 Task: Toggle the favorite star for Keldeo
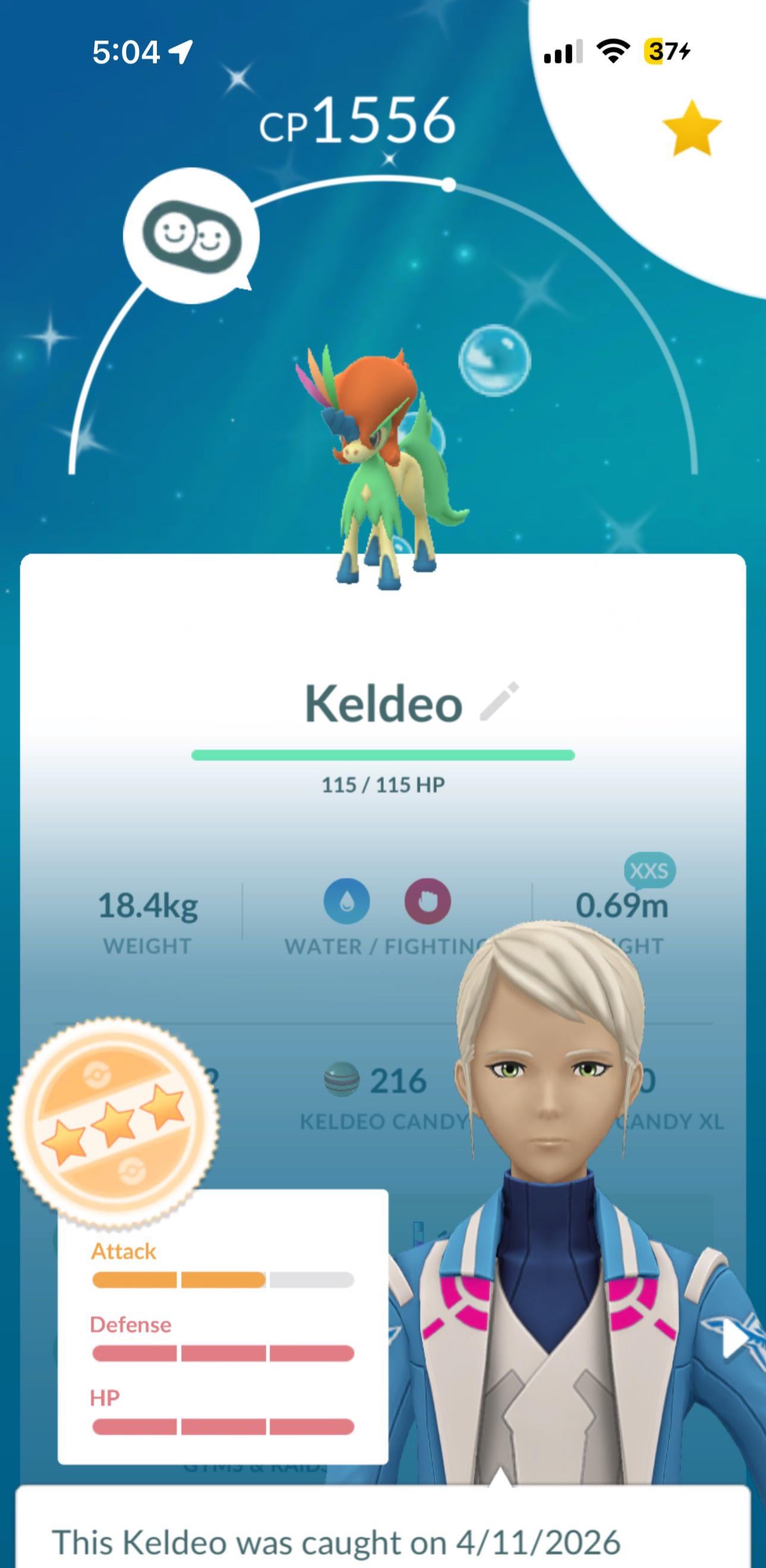(x=691, y=128)
